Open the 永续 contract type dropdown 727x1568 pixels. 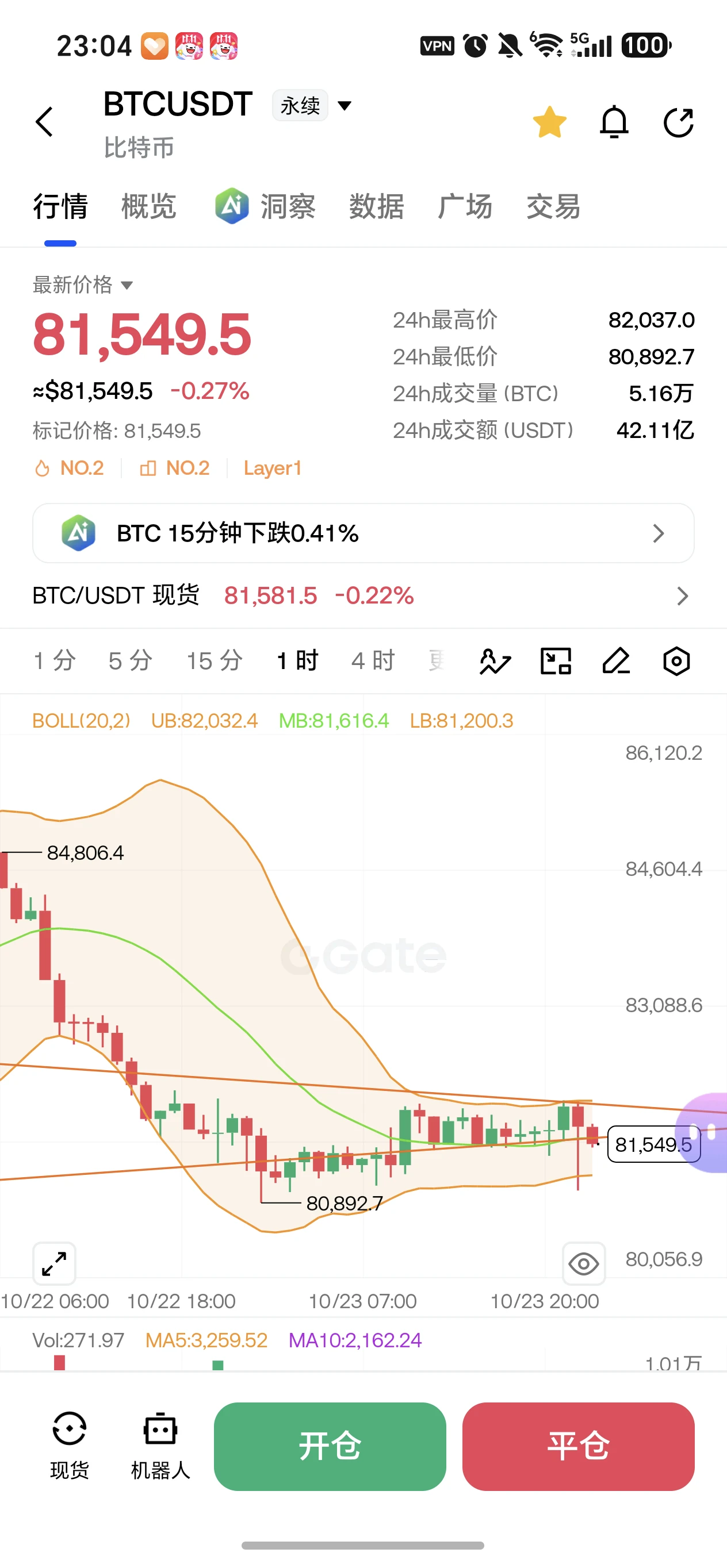coord(312,105)
